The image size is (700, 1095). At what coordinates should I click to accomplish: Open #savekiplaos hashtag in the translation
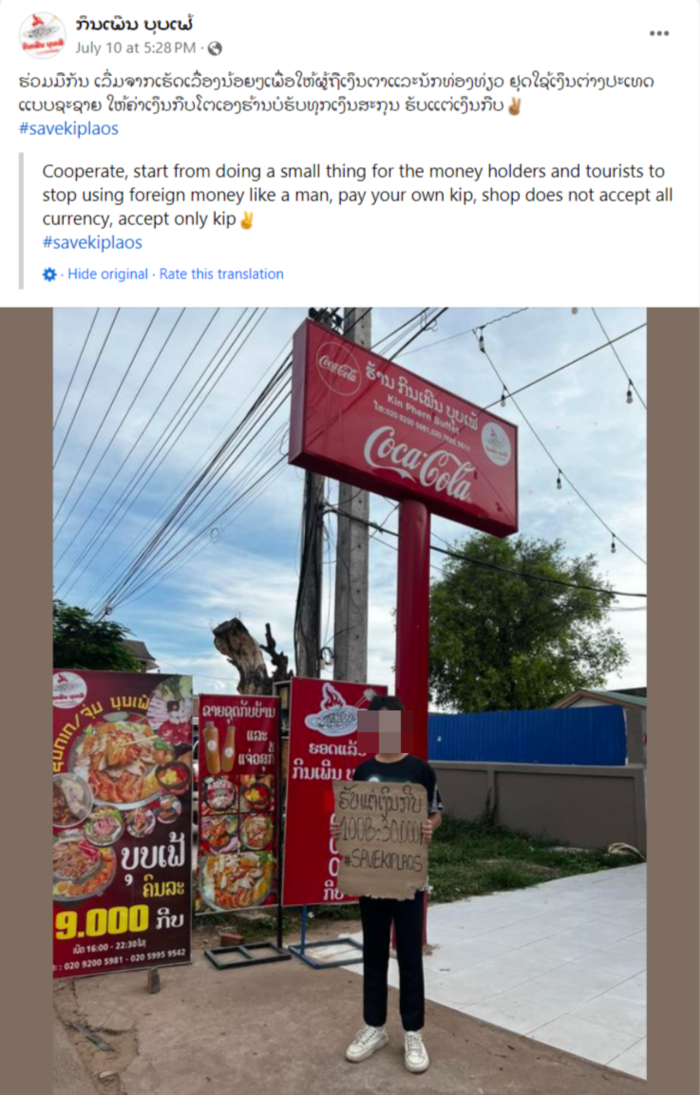point(92,242)
